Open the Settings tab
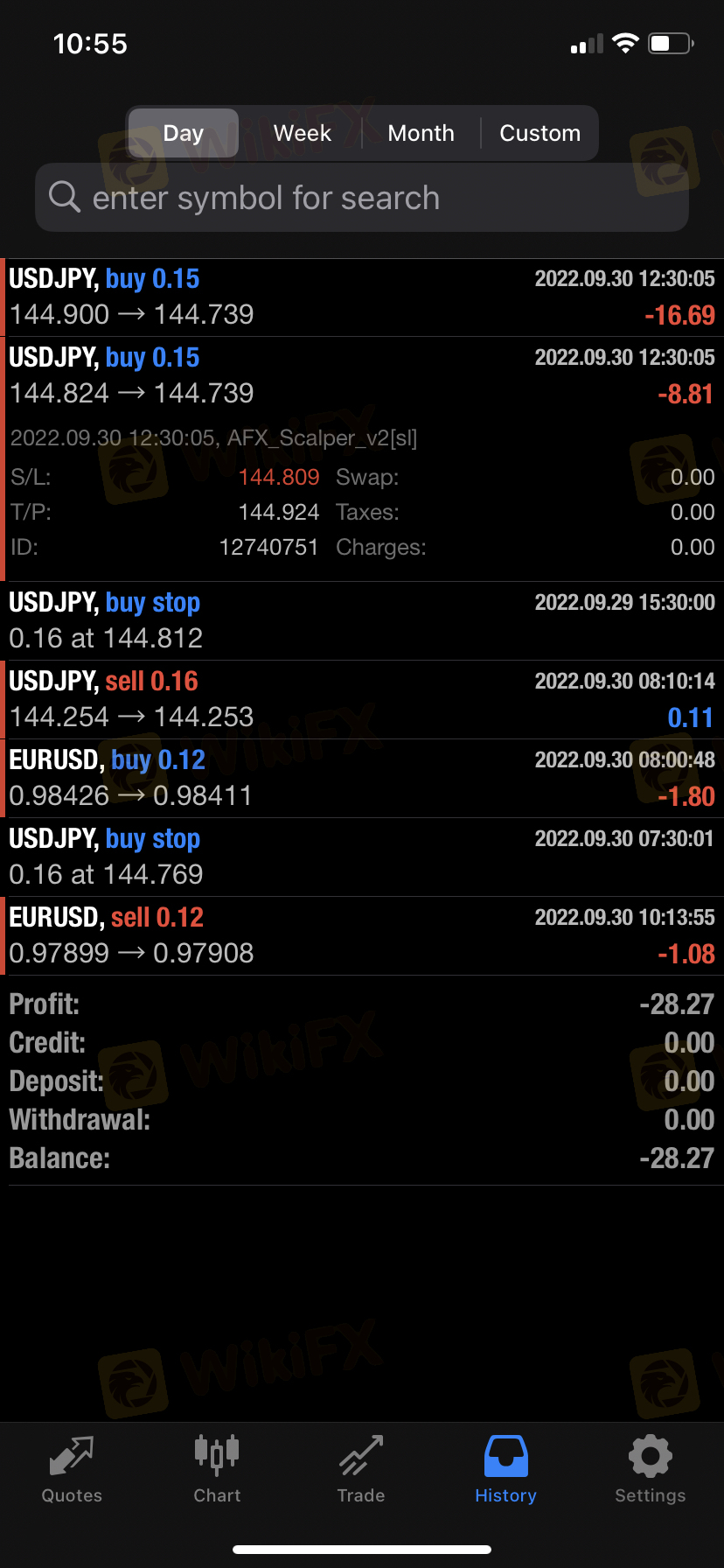 651,1470
